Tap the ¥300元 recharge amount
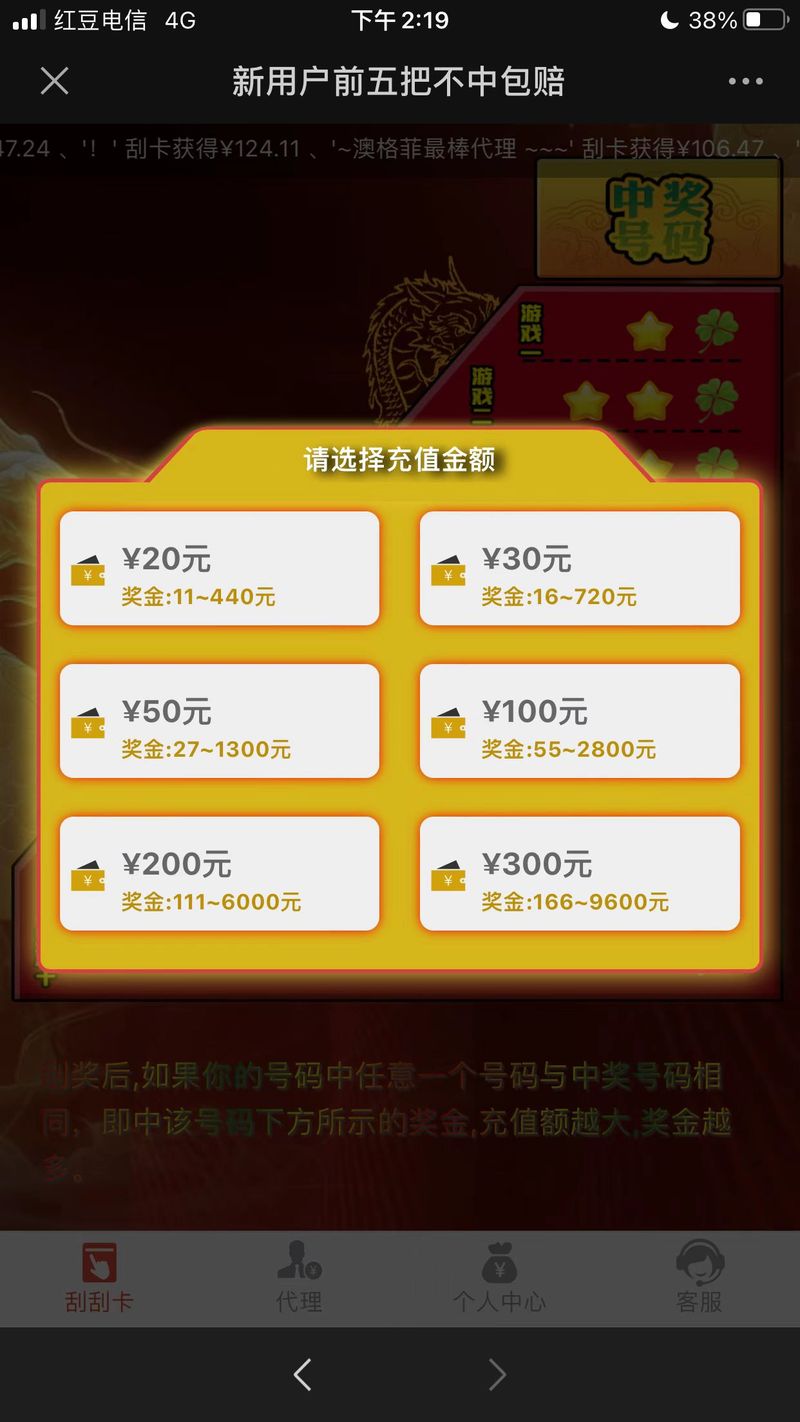The width and height of the screenshot is (800, 1422). (x=580, y=874)
